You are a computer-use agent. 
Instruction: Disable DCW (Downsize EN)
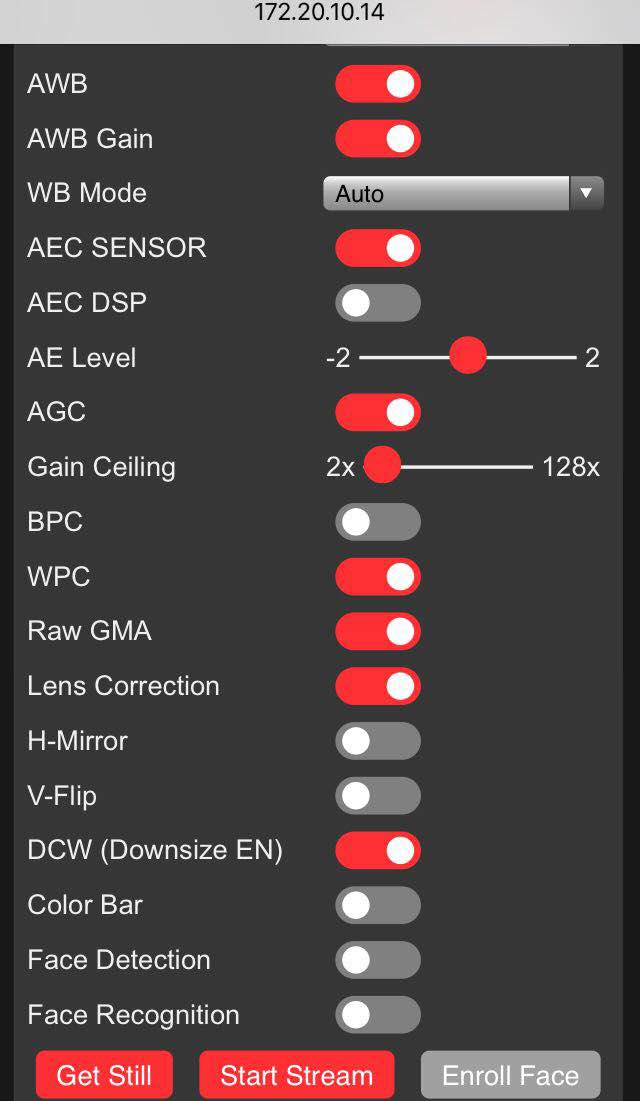pyautogui.click(x=378, y=850)
